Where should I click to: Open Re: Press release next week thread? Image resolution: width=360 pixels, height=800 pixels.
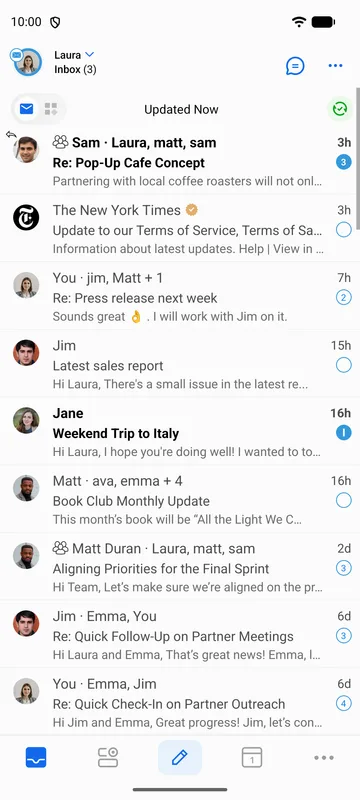pyautogui.click(x=180, y=296)
